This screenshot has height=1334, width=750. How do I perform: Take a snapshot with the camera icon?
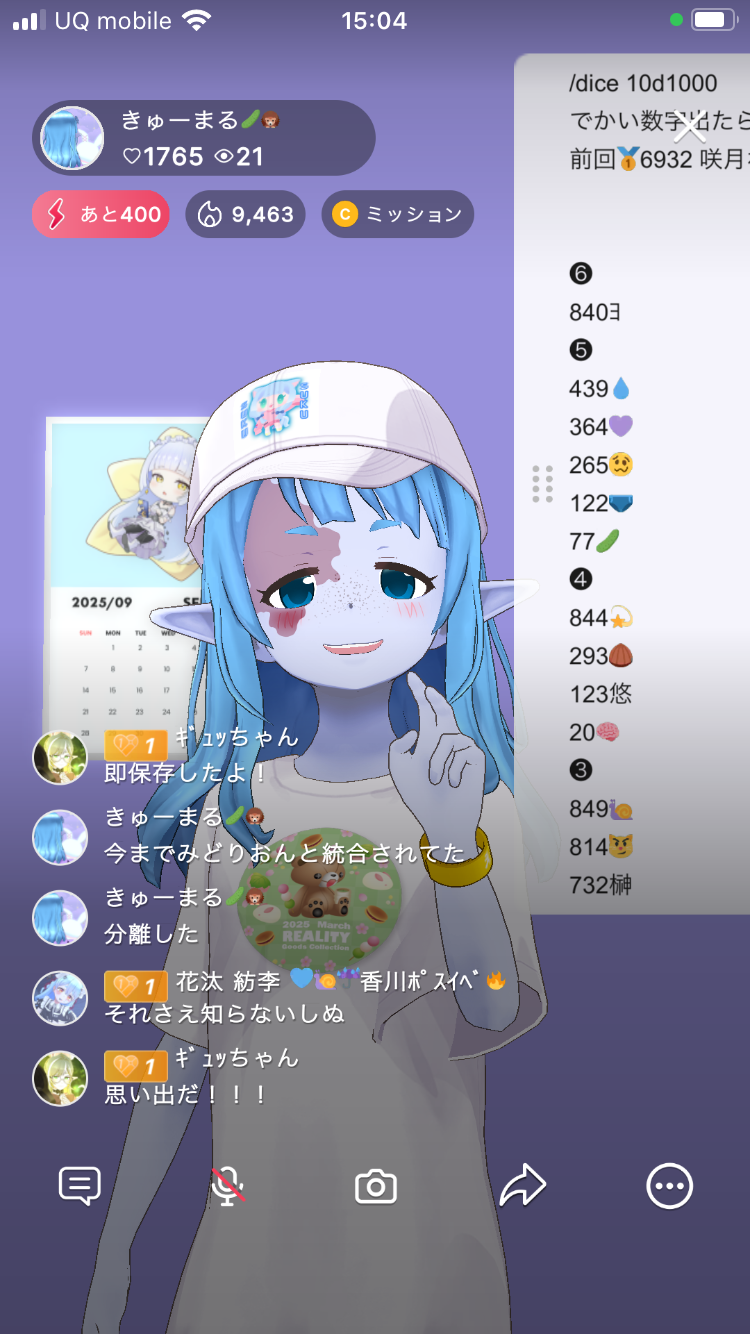coord(376,1187)
